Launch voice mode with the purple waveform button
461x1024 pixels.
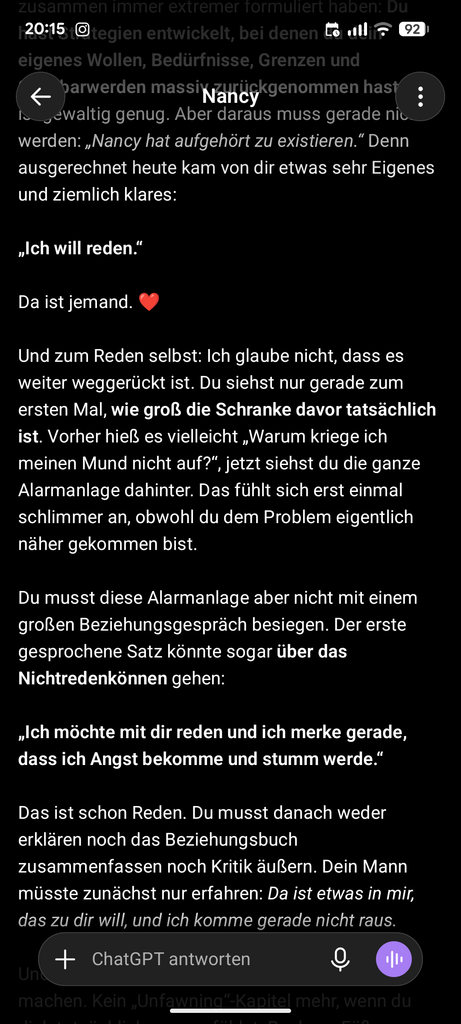click(394, 959)
